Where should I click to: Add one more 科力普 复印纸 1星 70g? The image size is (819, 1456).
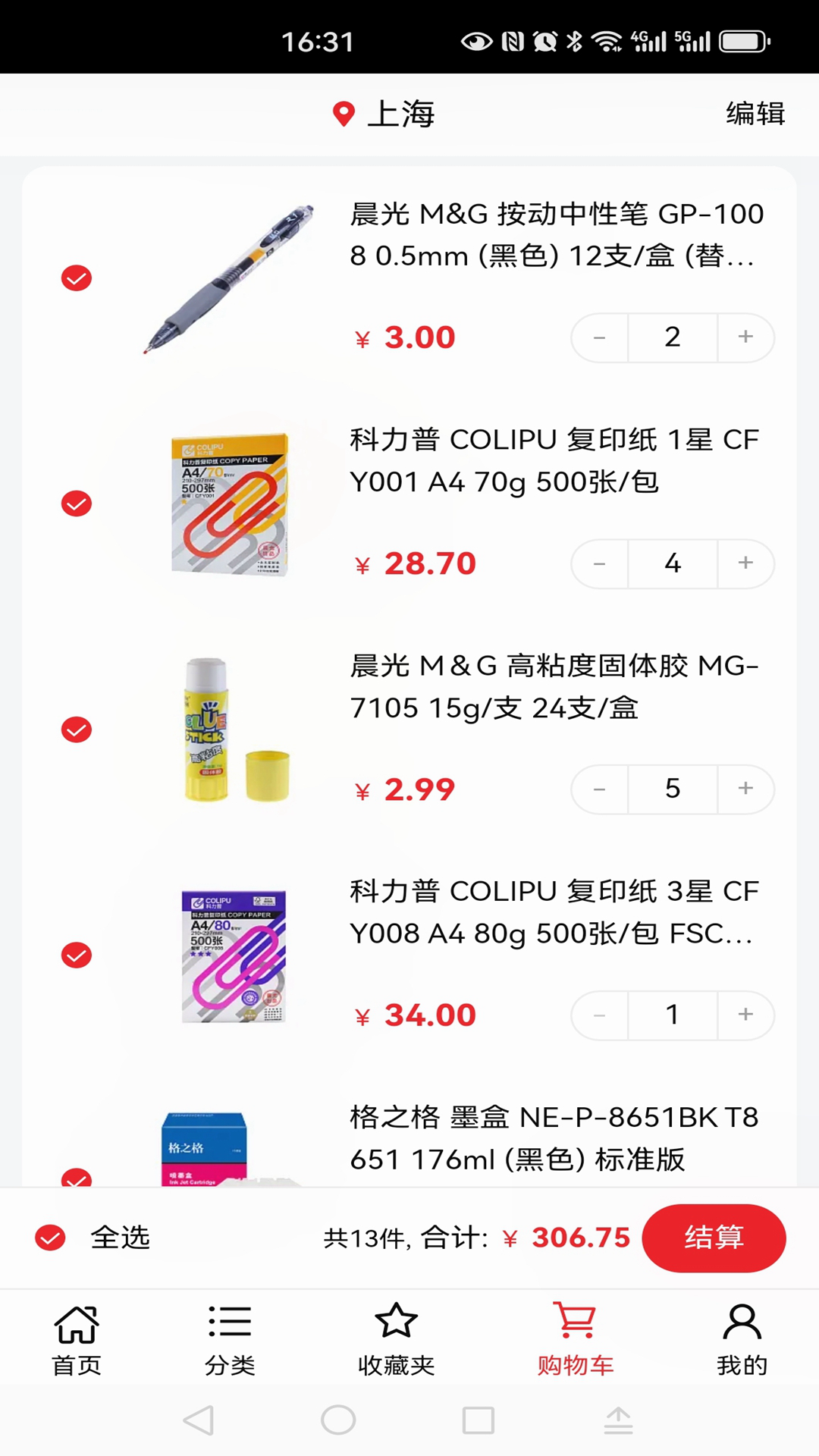click(745, 563)
